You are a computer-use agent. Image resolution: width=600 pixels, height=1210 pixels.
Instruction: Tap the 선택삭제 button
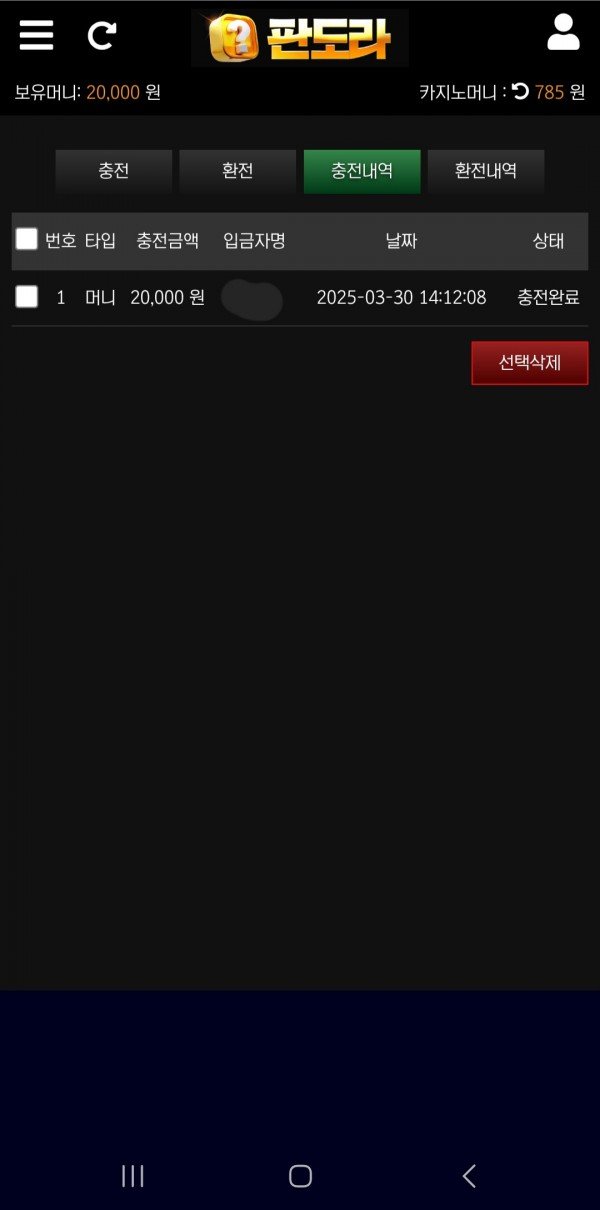tap(530, 363)
